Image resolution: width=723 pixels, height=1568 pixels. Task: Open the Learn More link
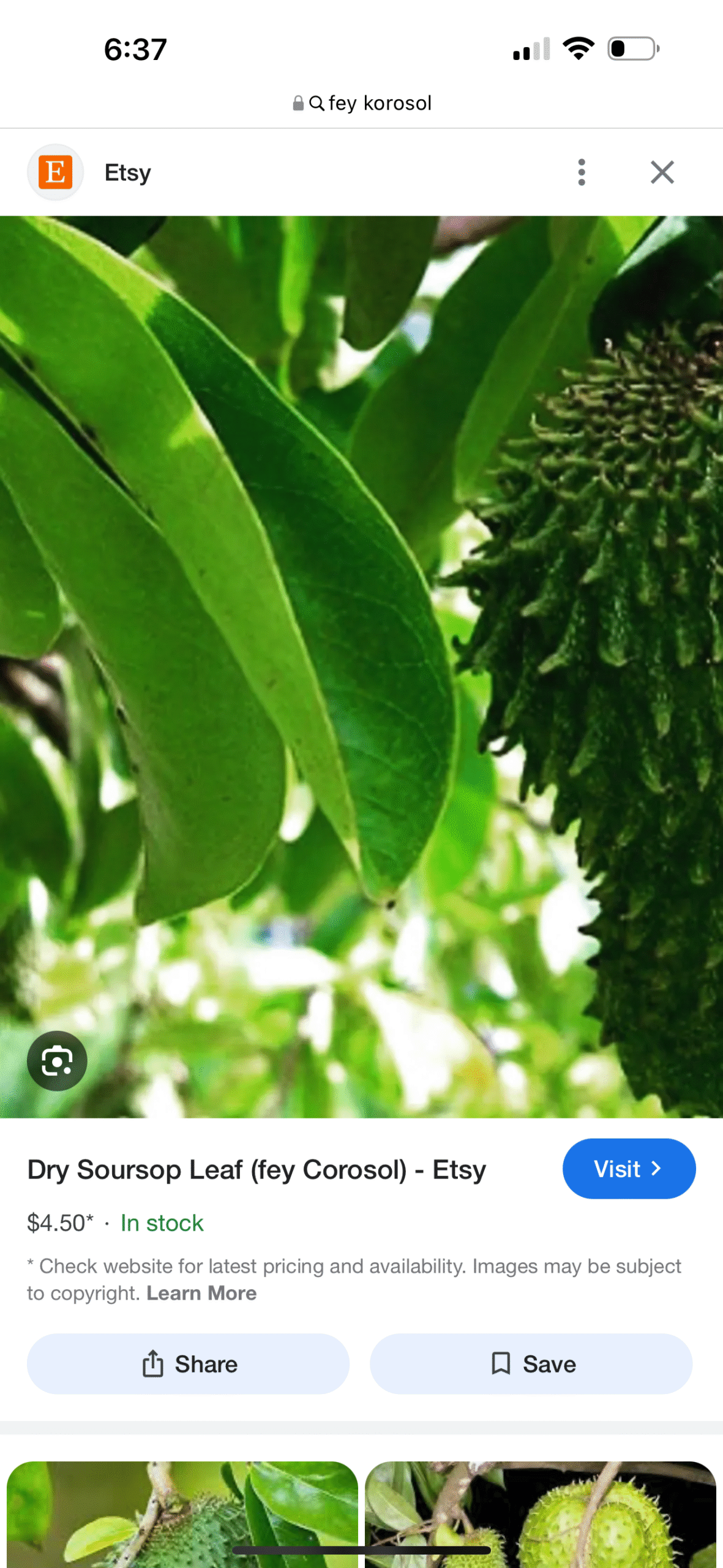click(201, 1293)
